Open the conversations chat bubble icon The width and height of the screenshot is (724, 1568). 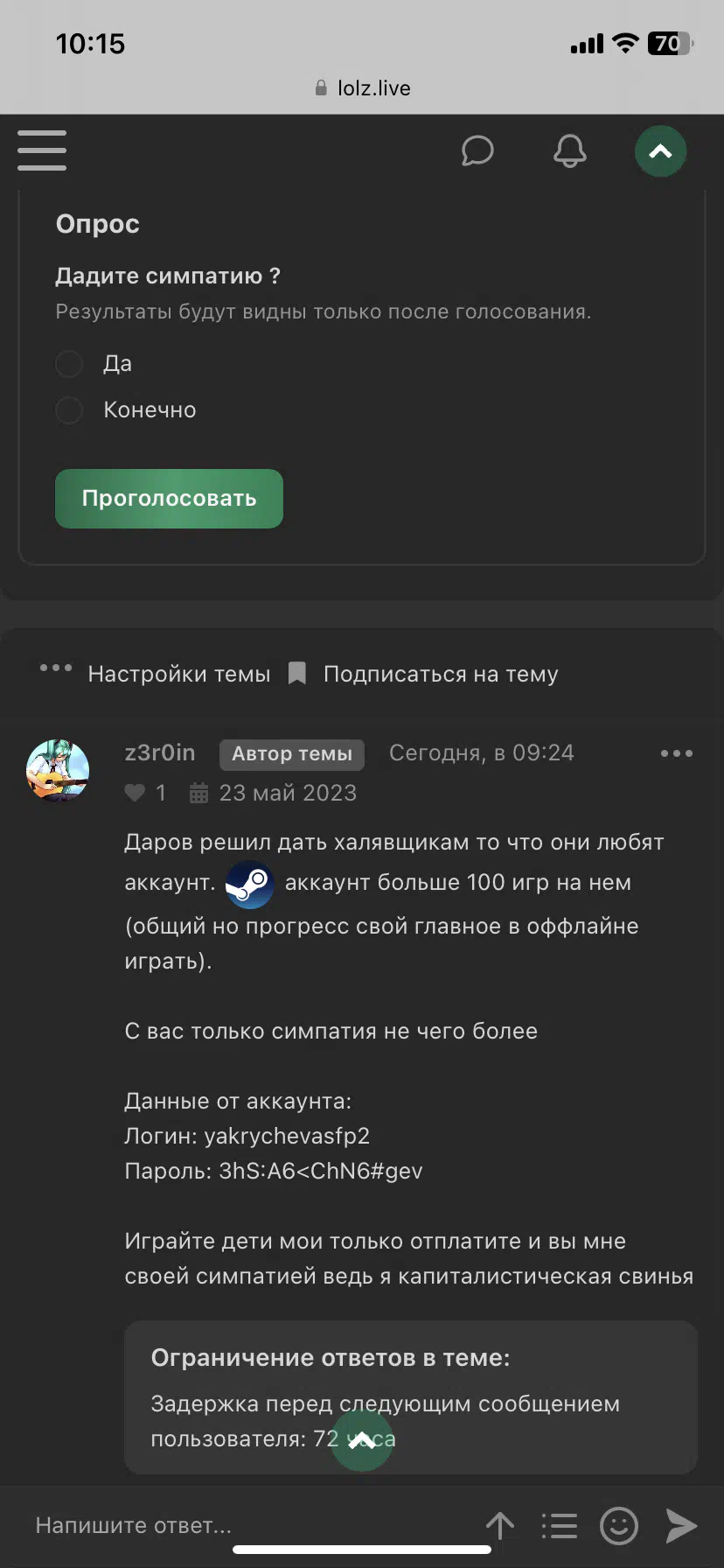[x=477, y=150]
